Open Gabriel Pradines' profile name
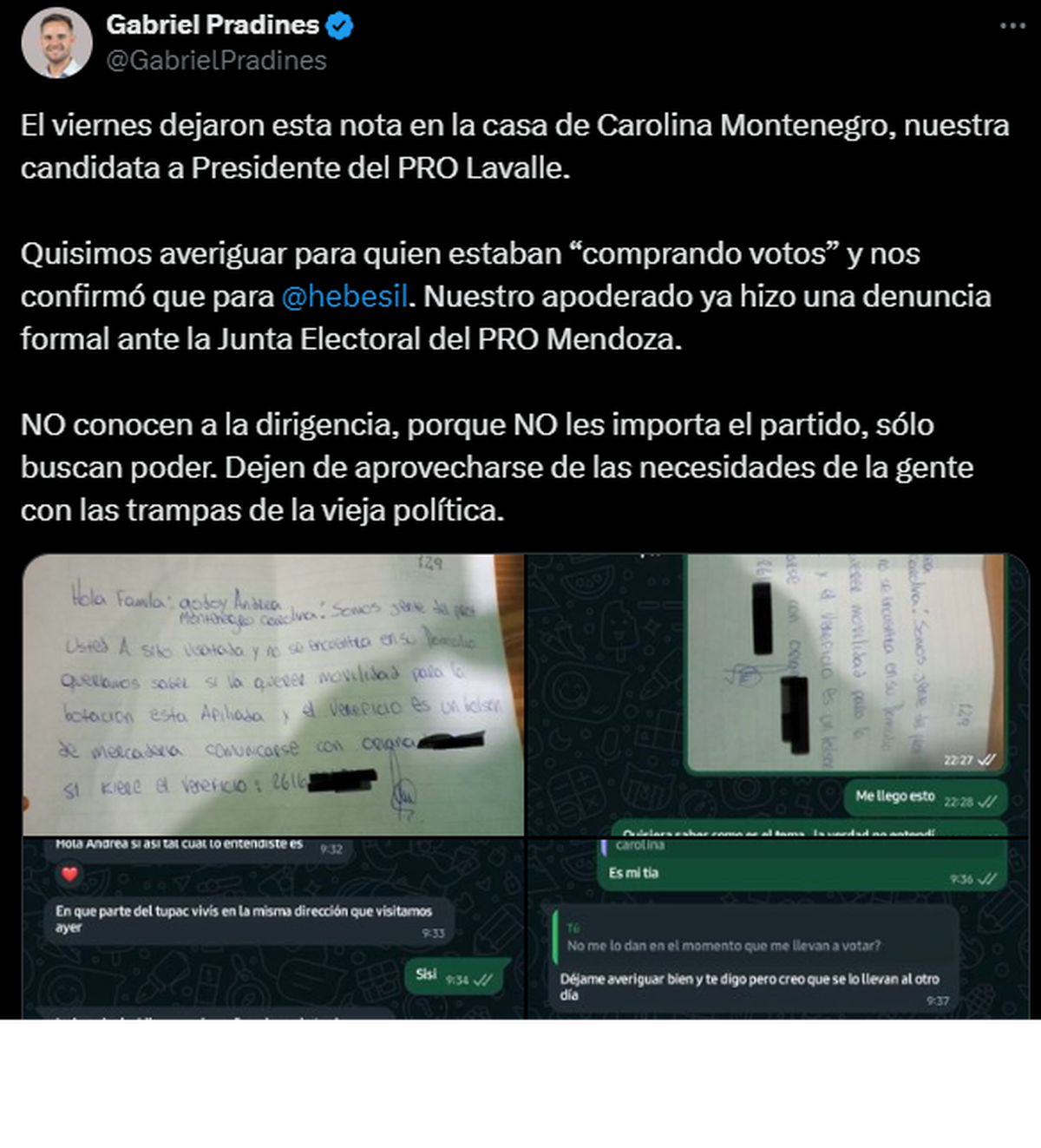1041x1148 pixels. 213,25
